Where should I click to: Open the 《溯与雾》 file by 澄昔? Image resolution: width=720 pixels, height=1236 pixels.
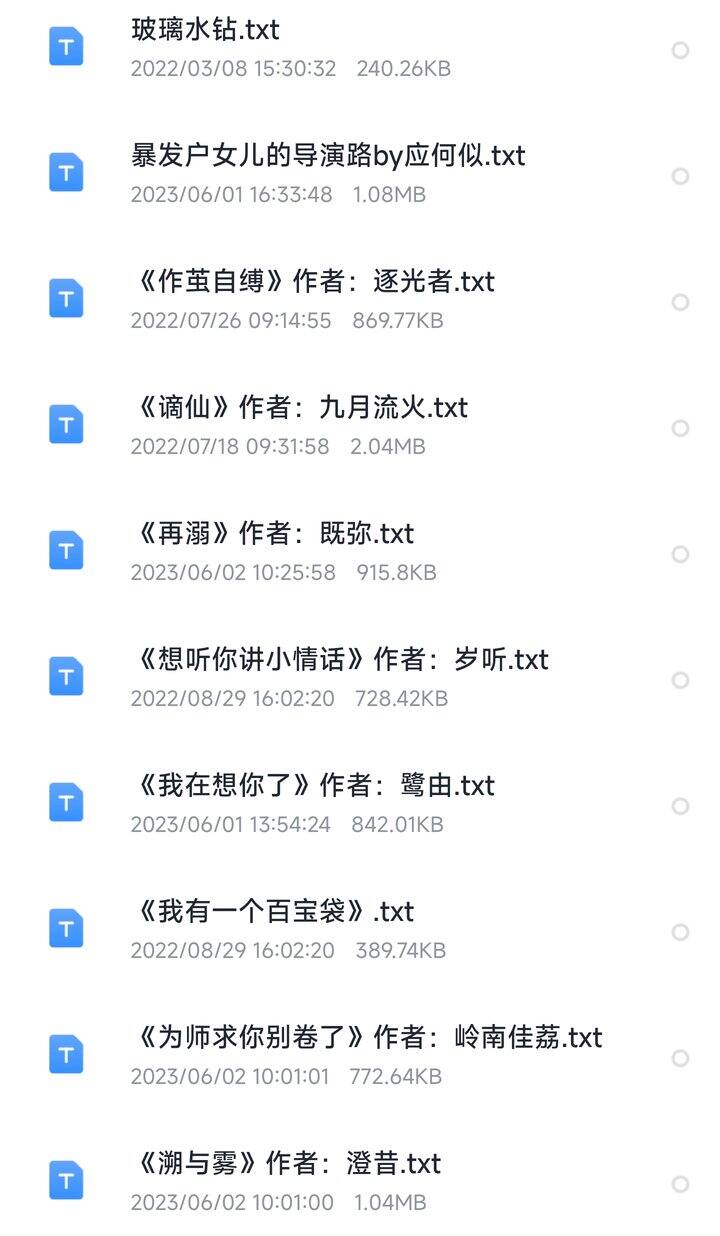pos(360,1182)
